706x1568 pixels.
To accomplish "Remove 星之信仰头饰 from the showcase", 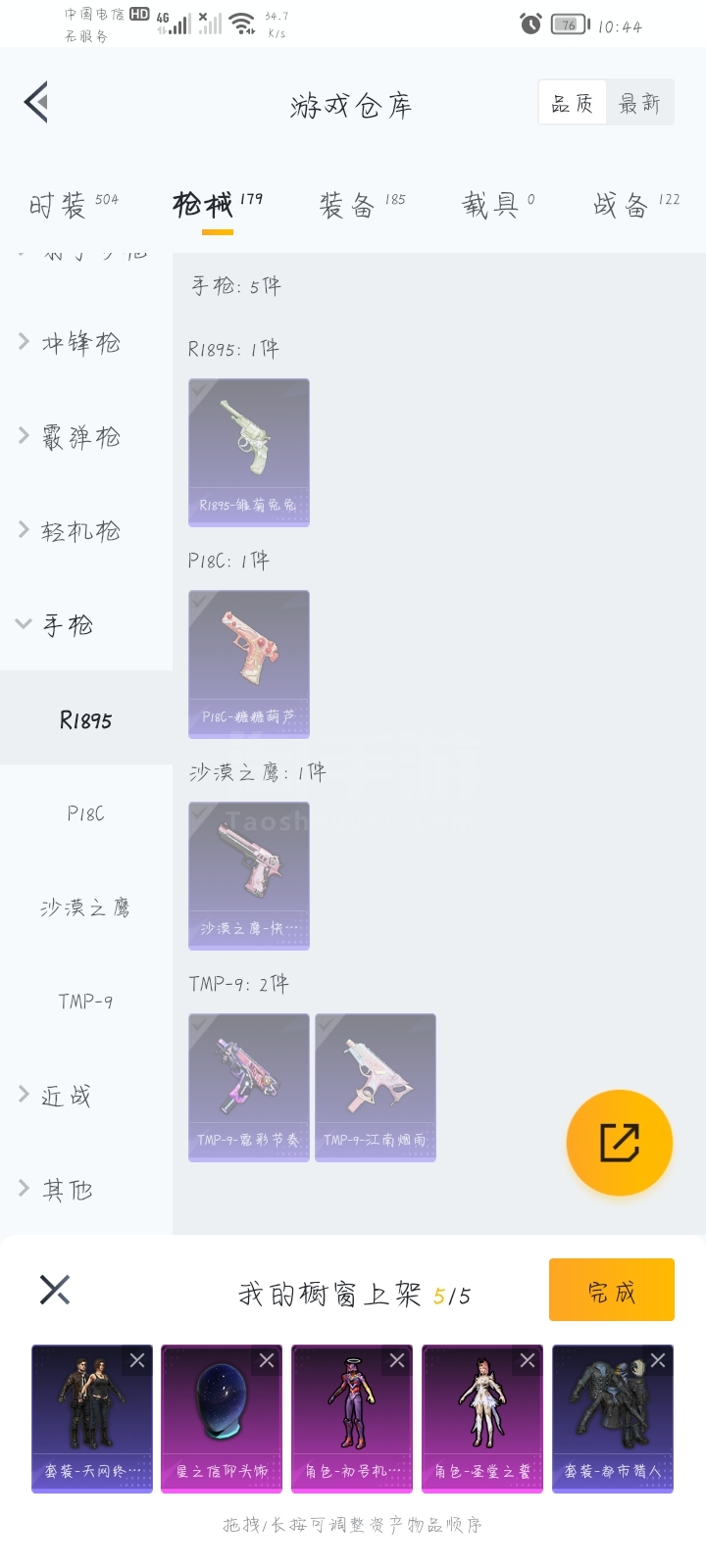I will coord(267,1360).
